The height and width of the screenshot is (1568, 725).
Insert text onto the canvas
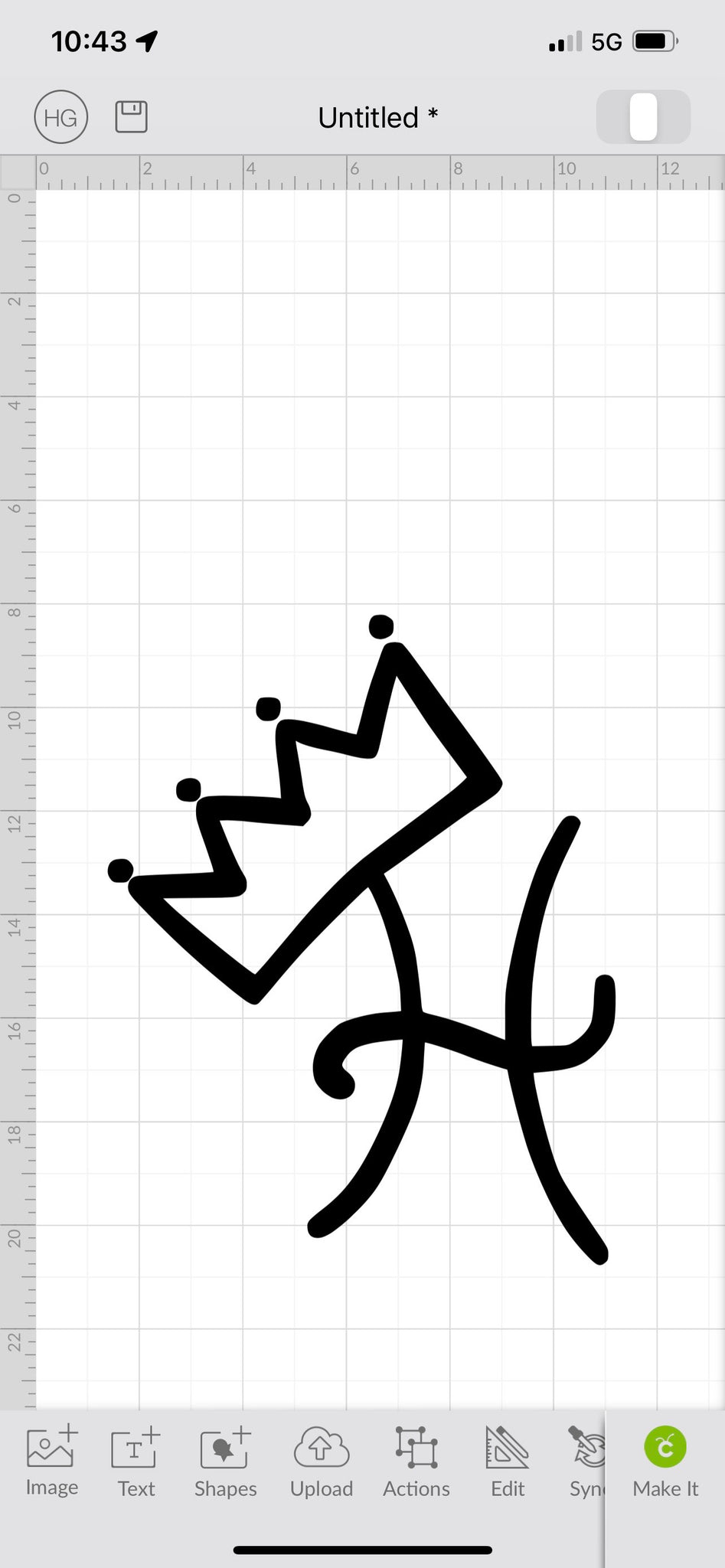[136, 1461]
